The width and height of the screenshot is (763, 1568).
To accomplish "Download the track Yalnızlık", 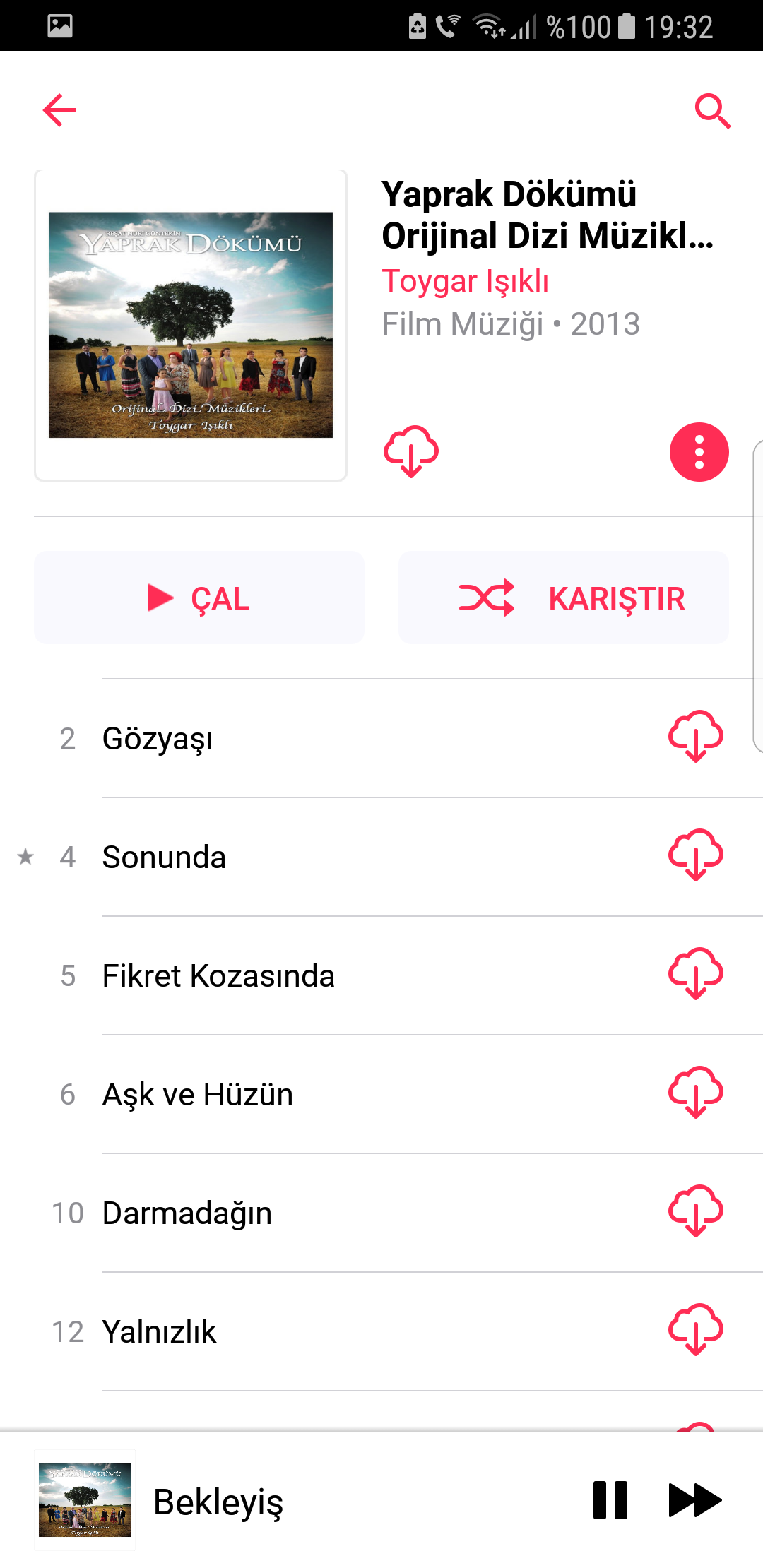I will [x=696, y=1329].
